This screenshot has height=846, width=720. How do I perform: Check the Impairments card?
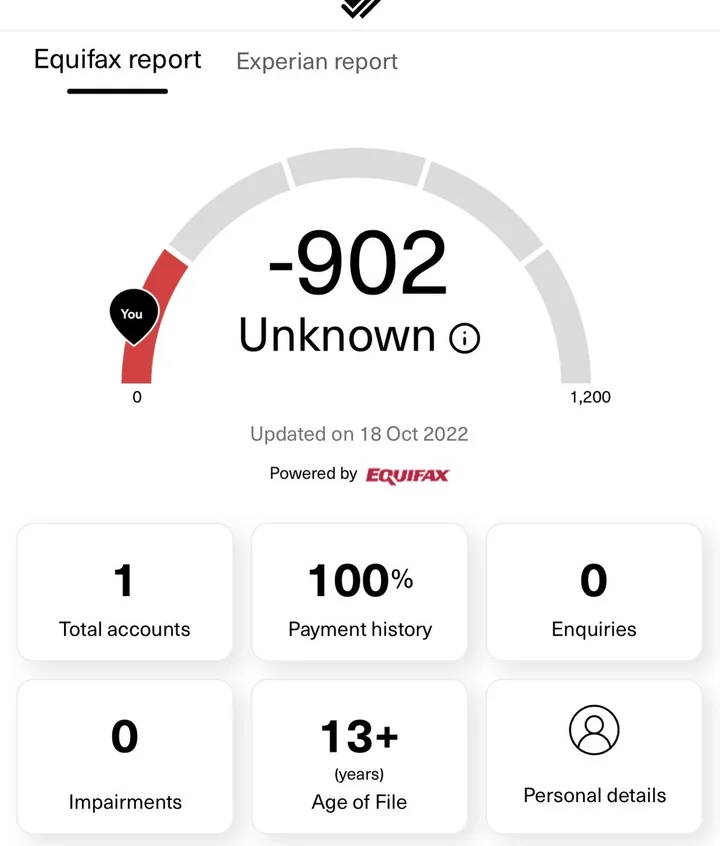pyautogui.click(x=125, y=757)
